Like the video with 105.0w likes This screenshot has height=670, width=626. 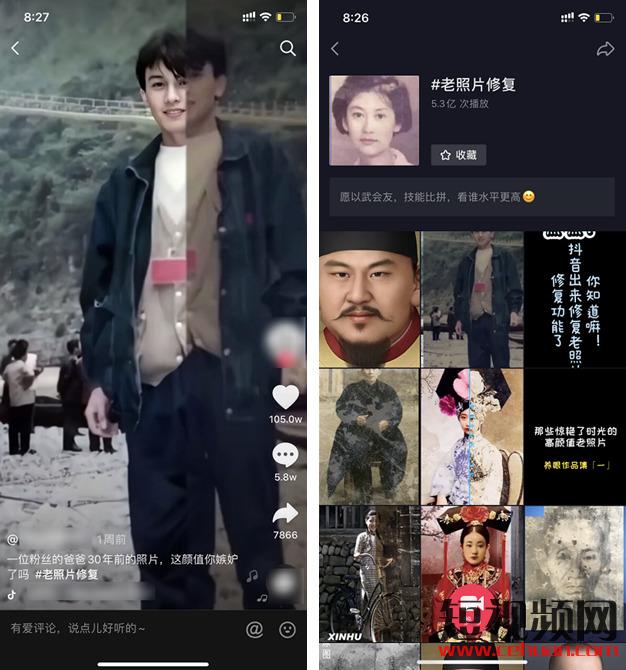pos(286,397)
